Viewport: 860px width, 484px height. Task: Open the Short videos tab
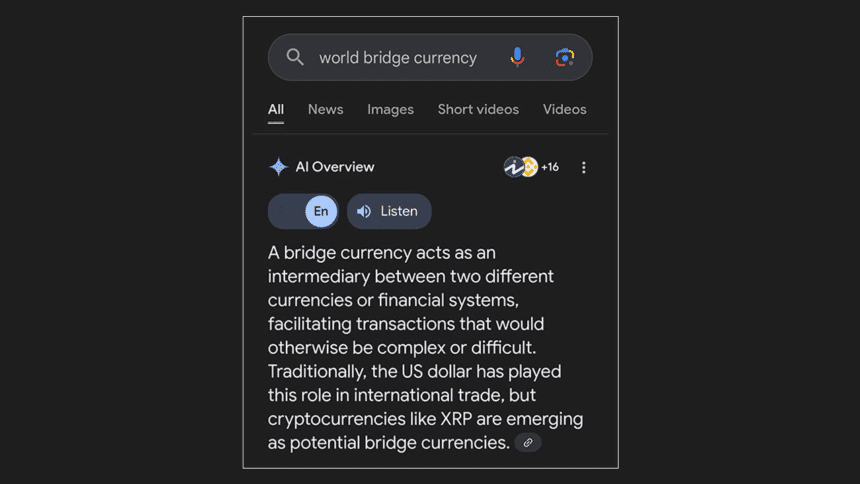pos(478,109)
